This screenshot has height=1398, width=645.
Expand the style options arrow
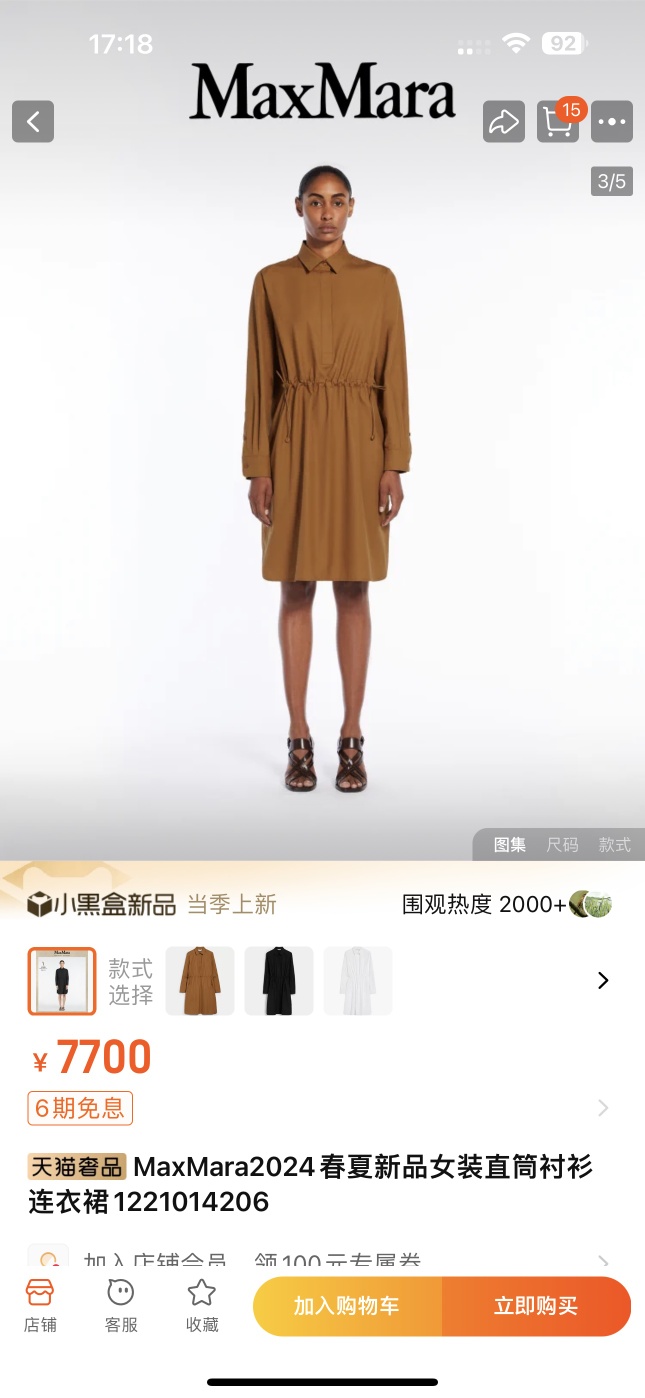click(x=603, y=981)
